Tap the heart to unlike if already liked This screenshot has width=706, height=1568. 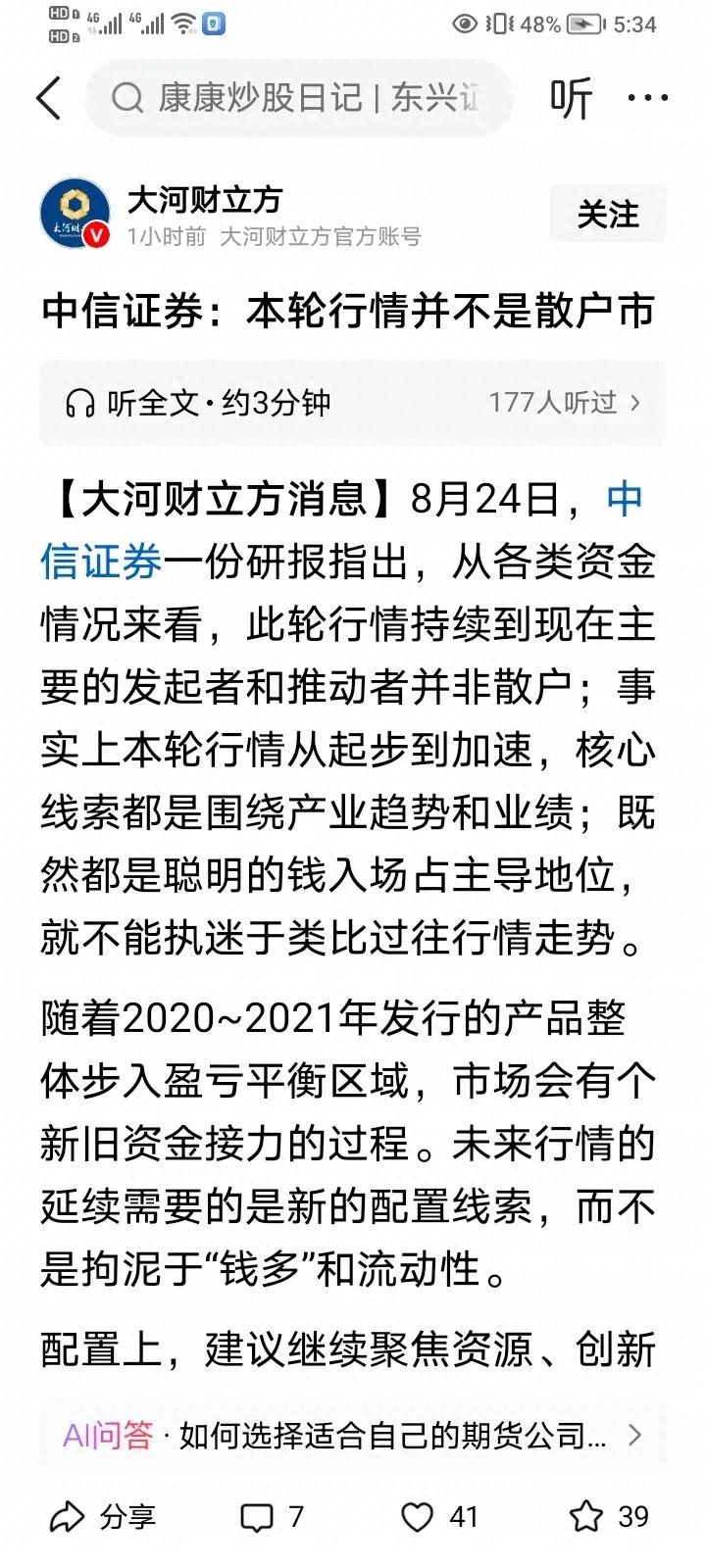coord(420,1517)
